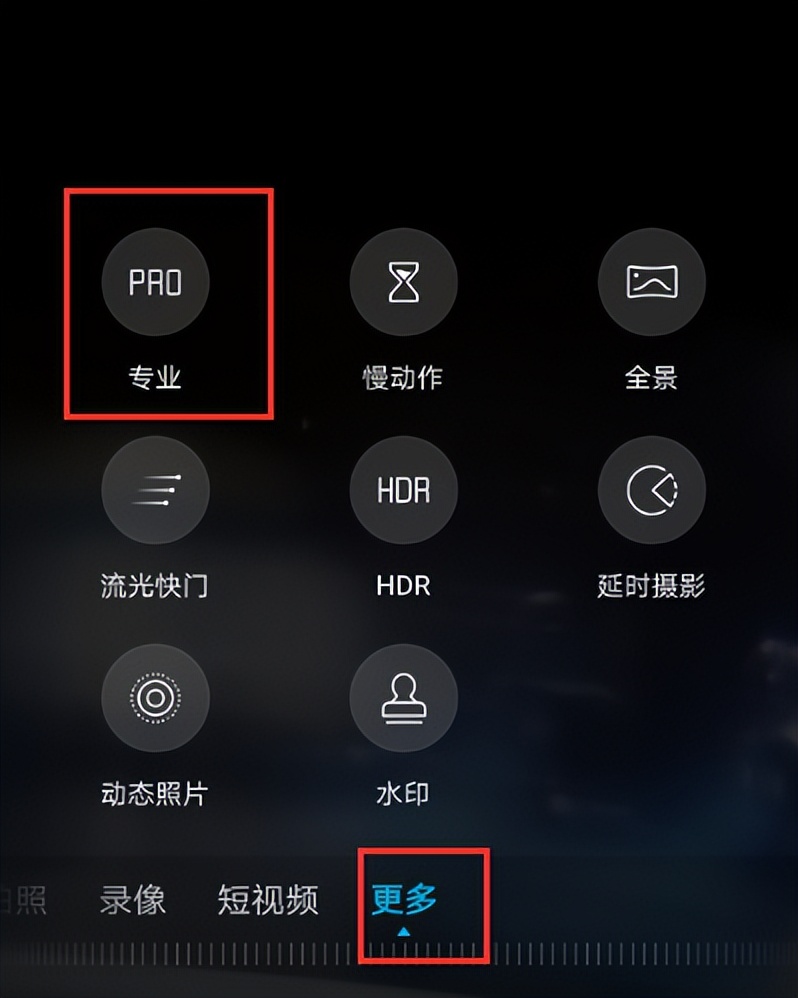Tap the 延时摄影 time-lapse label text
This screenshot has height=998, width=798.
[651, 585]
